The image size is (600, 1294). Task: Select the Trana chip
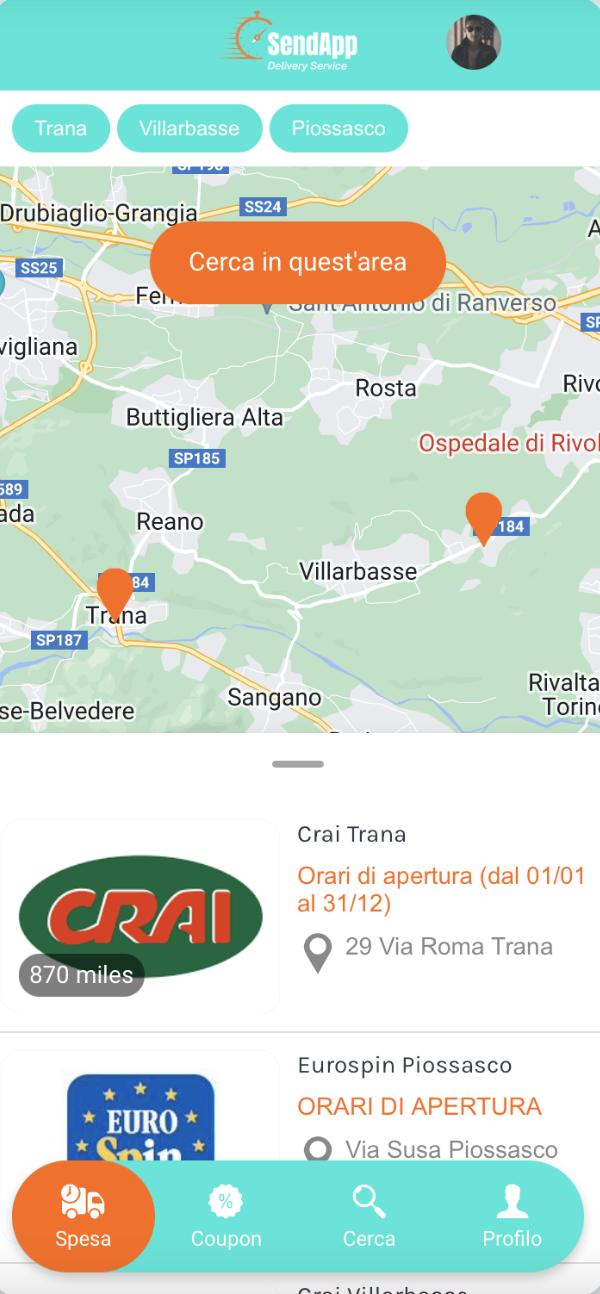pos(61,128)
